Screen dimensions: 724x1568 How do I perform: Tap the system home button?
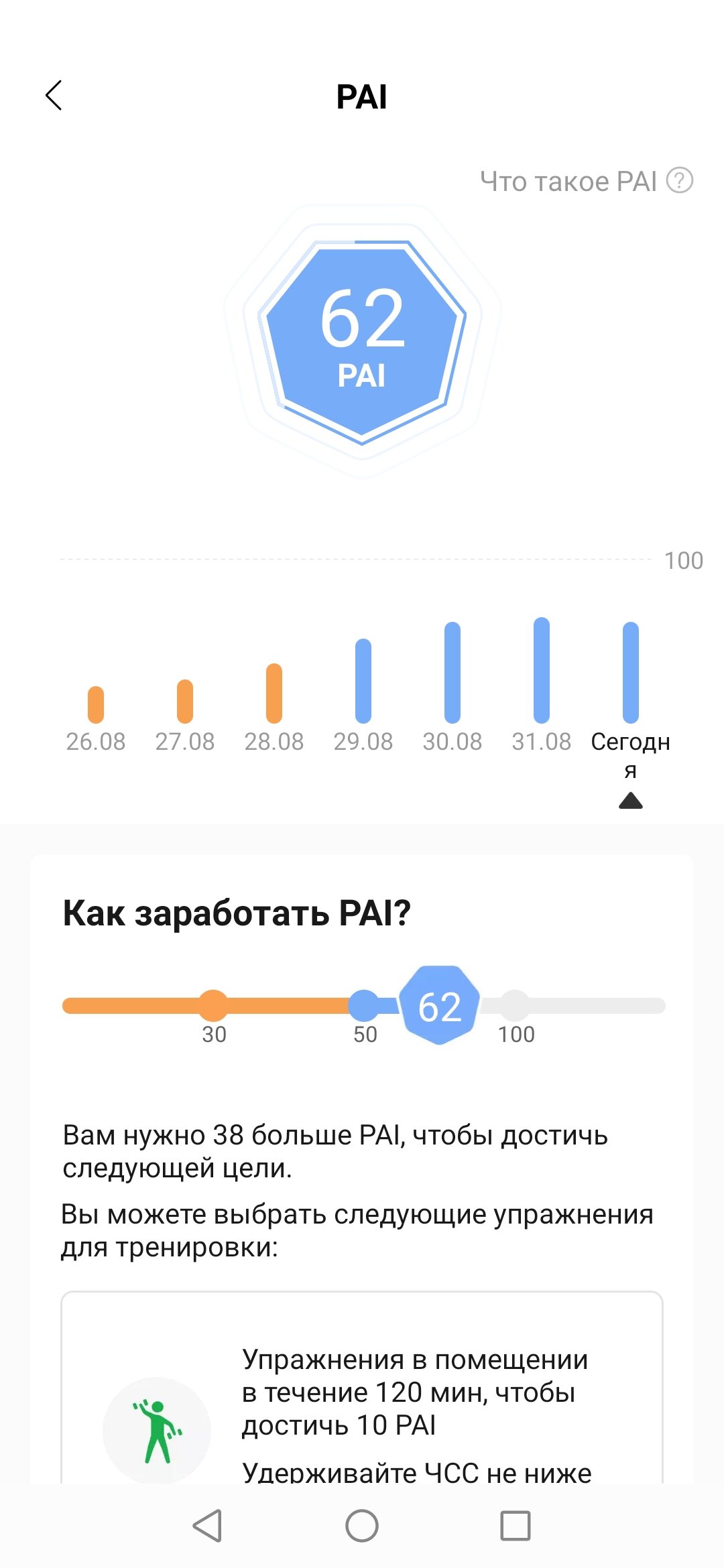[x=362, y=1526]
